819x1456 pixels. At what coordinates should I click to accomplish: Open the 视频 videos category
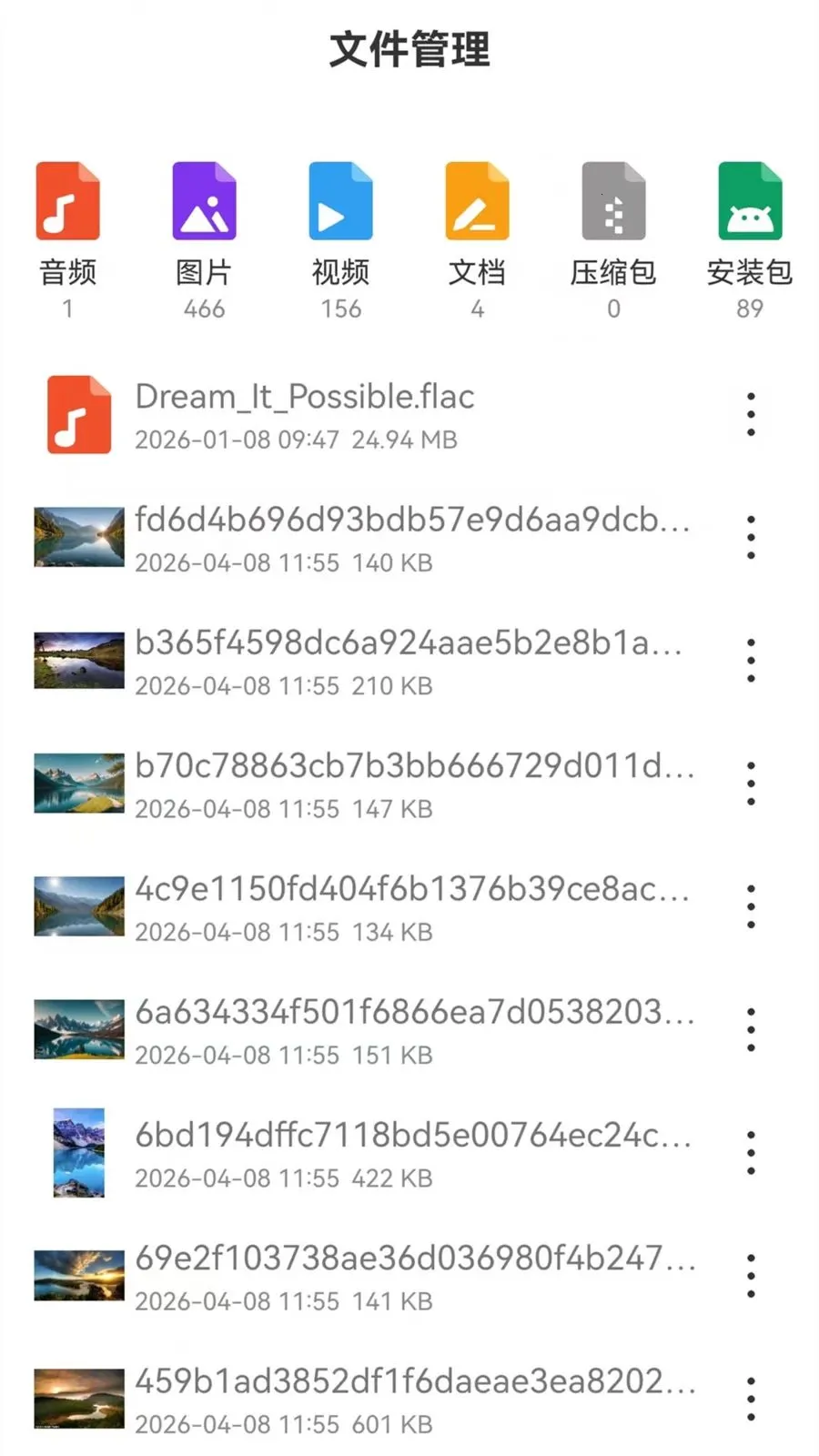pos(340,232)
